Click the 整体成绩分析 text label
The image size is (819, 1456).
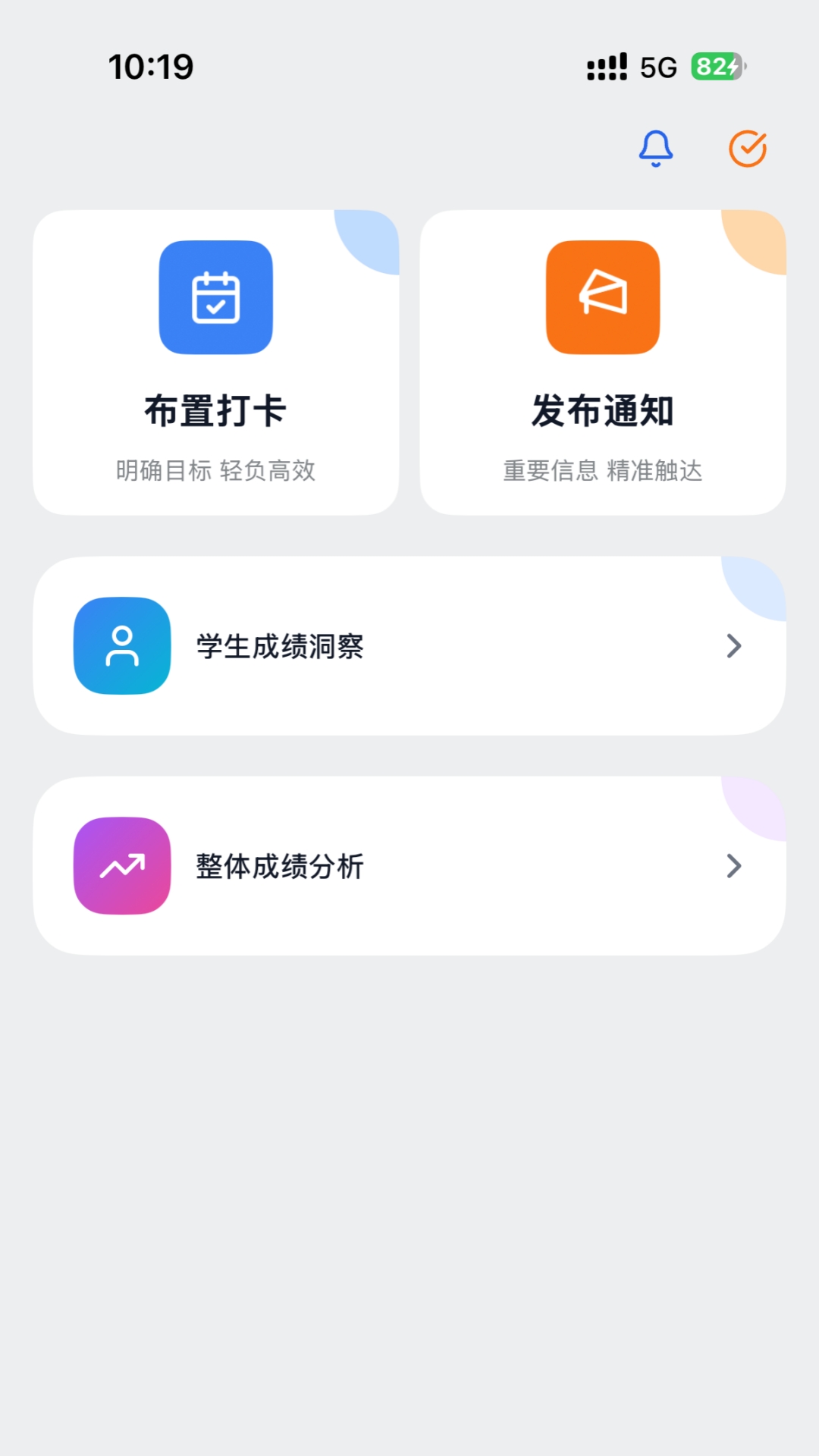pyautogui.click(x=280, y=866)
